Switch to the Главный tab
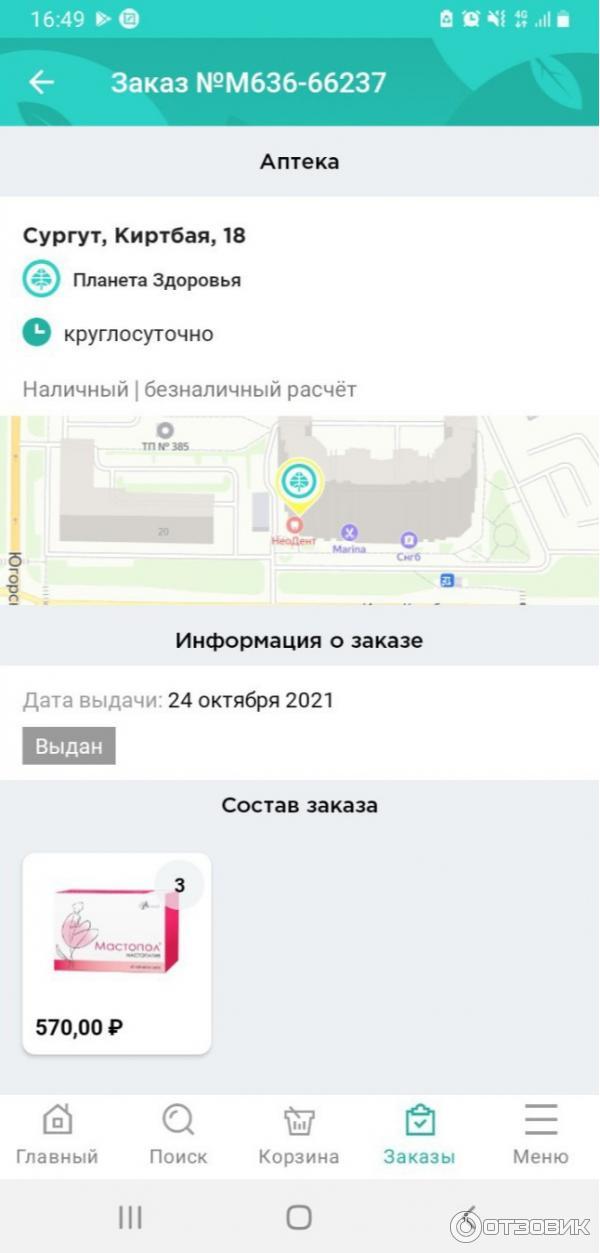 pos(57,1136)
